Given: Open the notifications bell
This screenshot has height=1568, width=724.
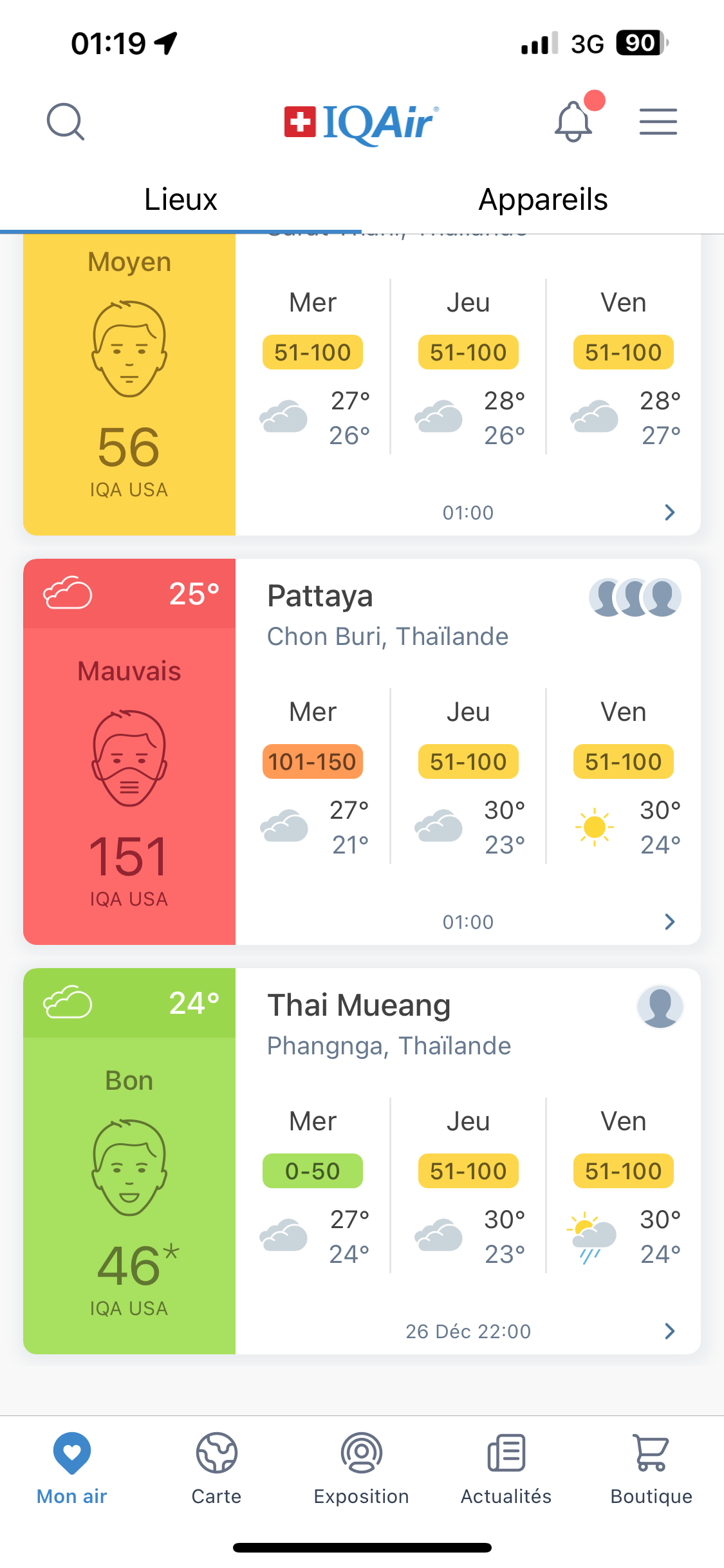Looking at the screenshot, I should [x=573, y=121].
